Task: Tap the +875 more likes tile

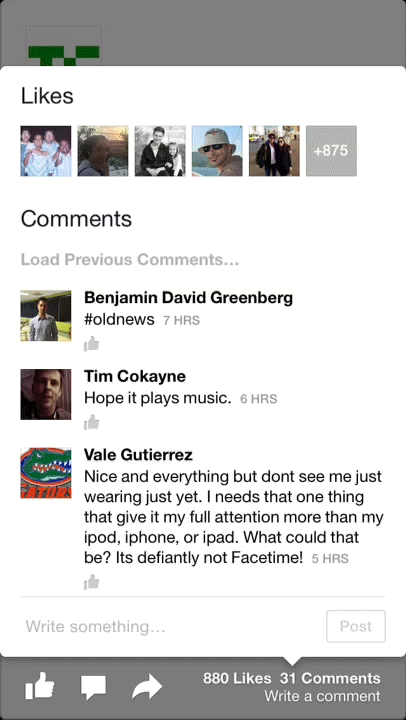Action: [331, 151]
